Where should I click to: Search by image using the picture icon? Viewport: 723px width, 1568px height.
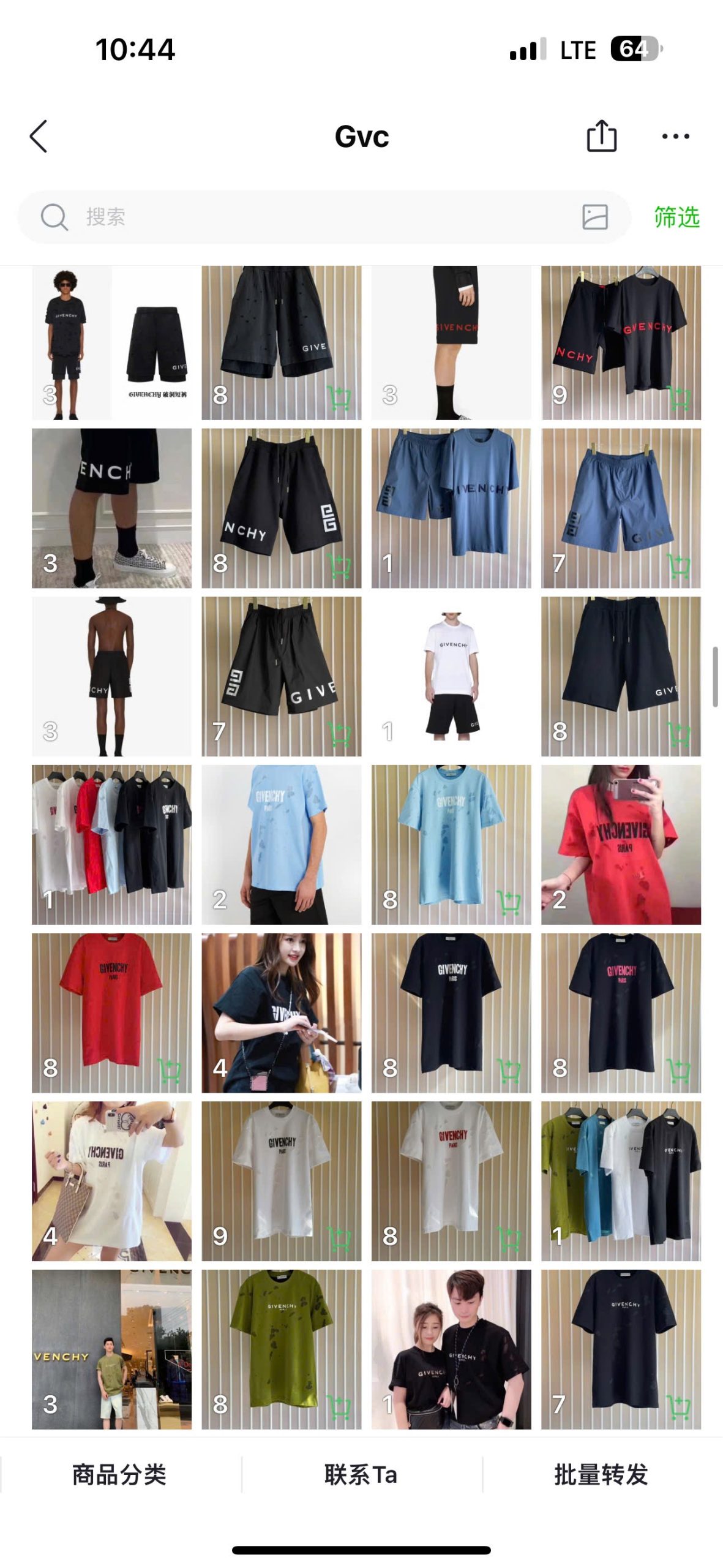594,217
